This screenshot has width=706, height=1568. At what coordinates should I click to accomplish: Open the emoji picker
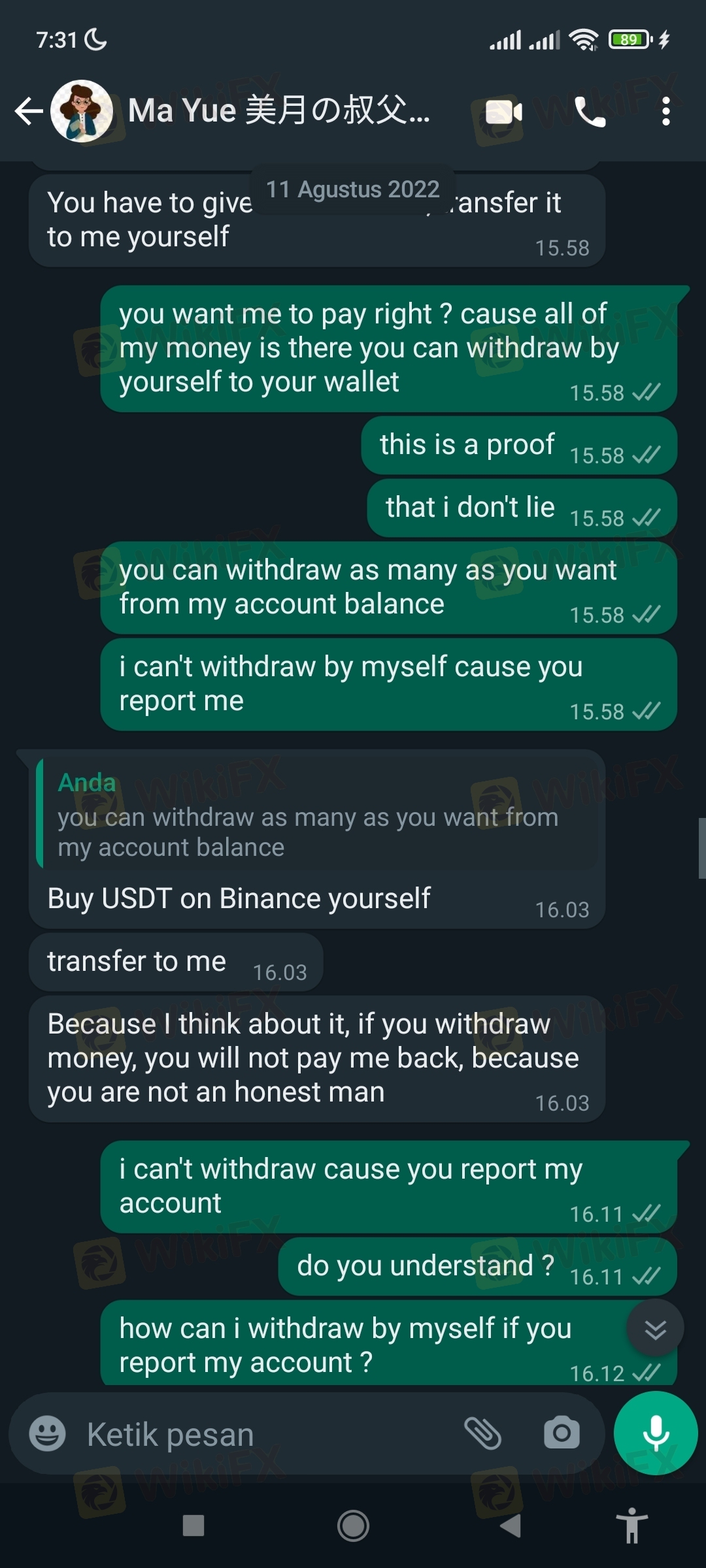pos(48,1434)
